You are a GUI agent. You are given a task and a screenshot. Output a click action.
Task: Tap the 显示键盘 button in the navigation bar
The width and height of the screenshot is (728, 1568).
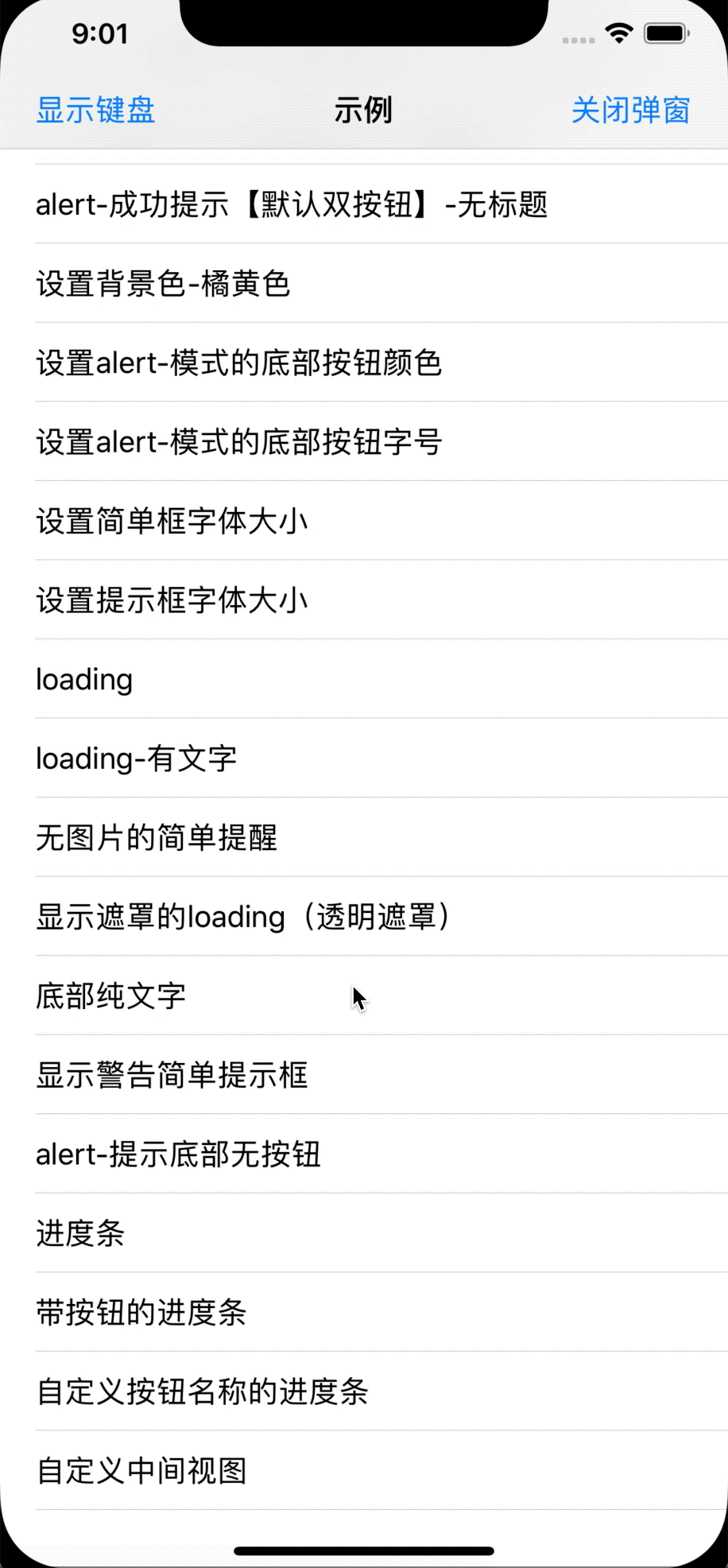[95, 111]
